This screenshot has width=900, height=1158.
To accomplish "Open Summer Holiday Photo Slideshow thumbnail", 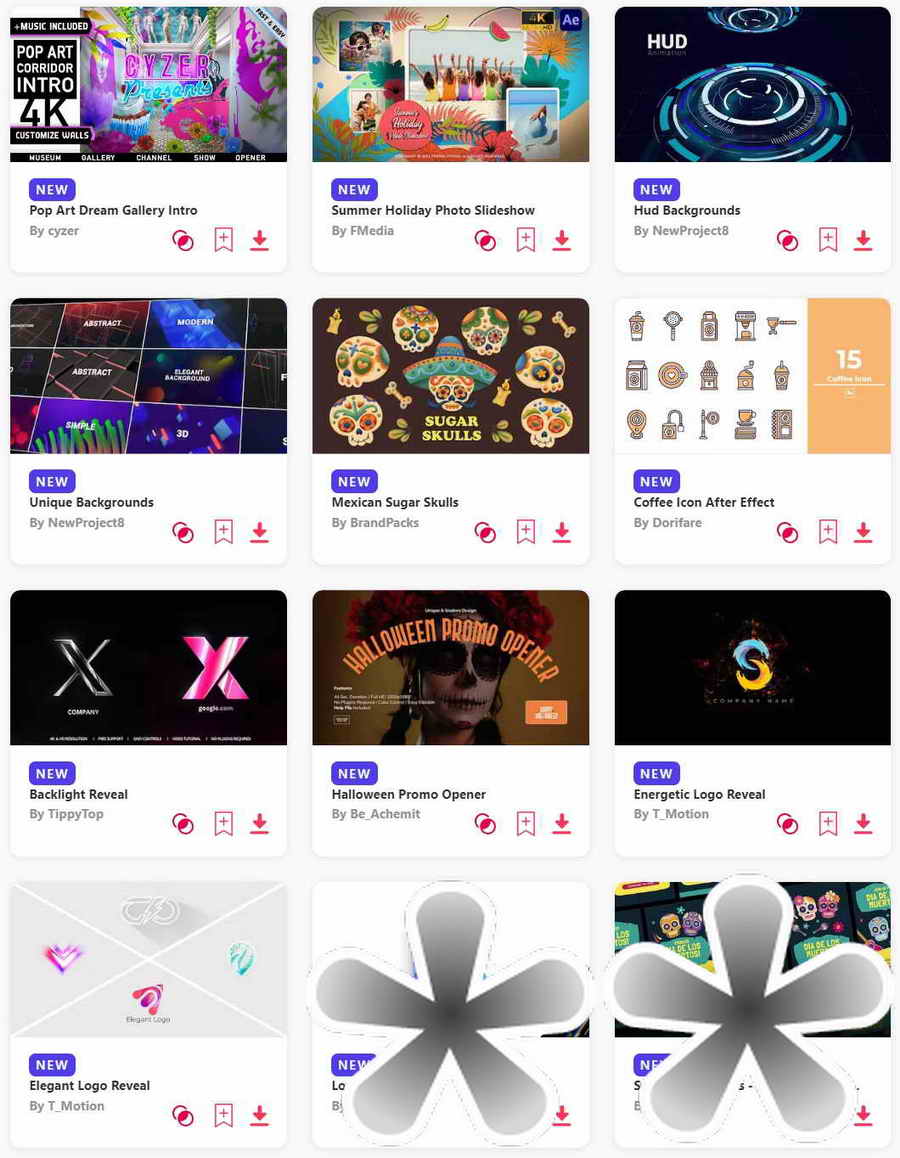I will click(x=450, y=84).
